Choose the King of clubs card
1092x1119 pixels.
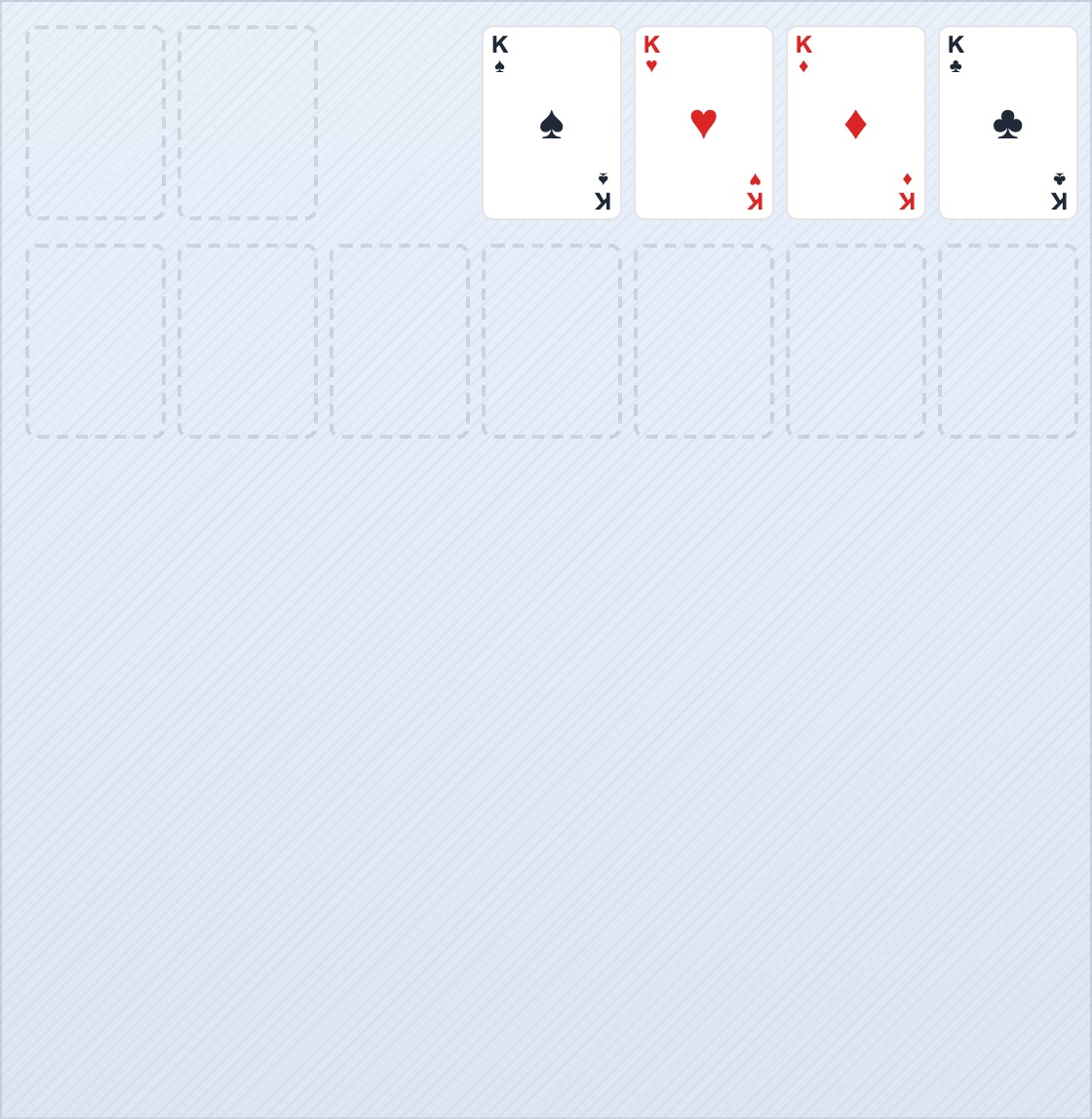(x=1008, y=123)
